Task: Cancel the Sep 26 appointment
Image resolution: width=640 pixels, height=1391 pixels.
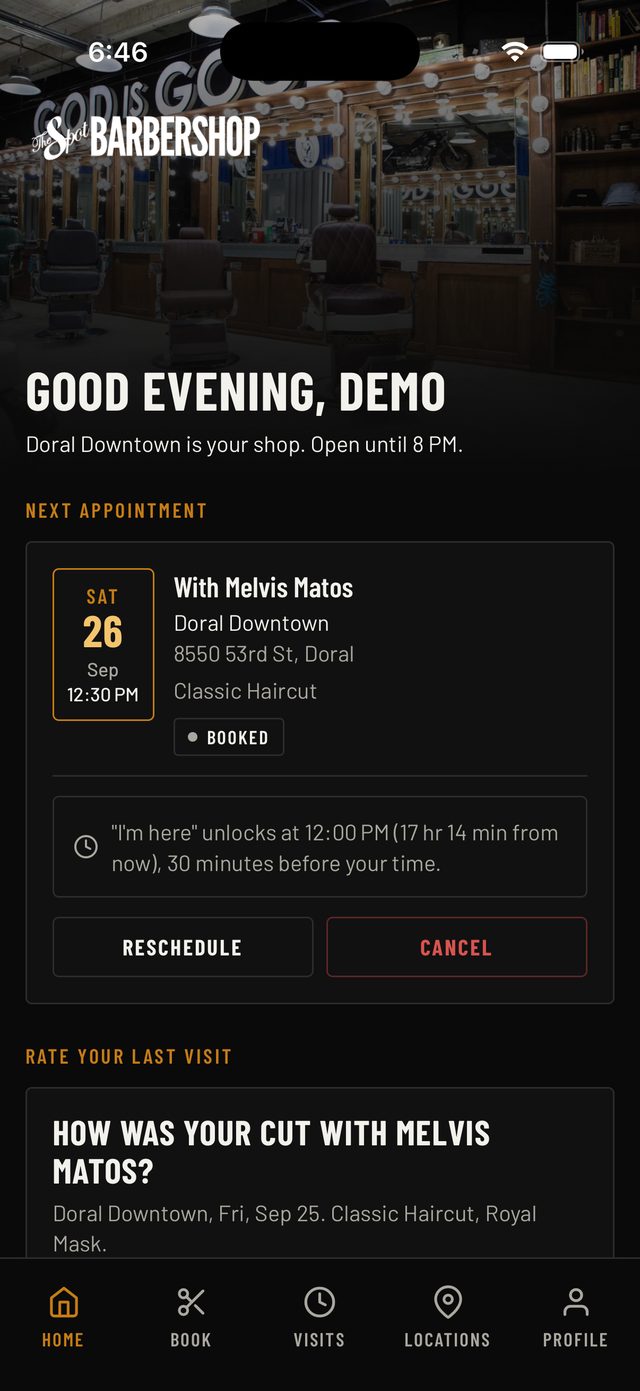Action: coord(456,947)
